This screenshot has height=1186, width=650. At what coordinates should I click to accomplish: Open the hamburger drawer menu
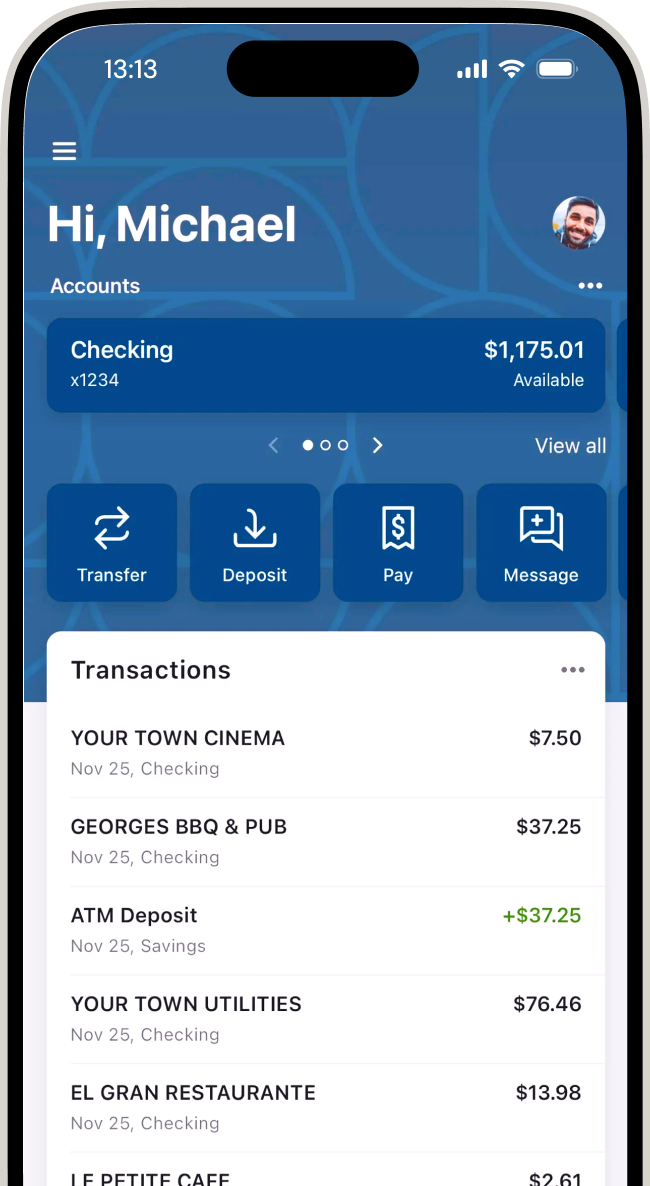65,151
